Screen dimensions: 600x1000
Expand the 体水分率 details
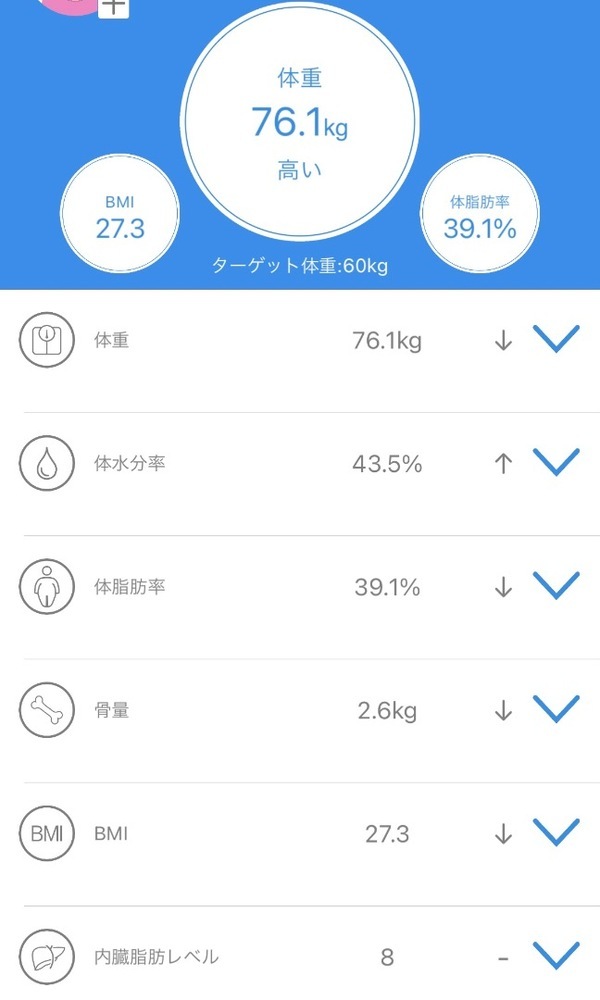point(556,462)
